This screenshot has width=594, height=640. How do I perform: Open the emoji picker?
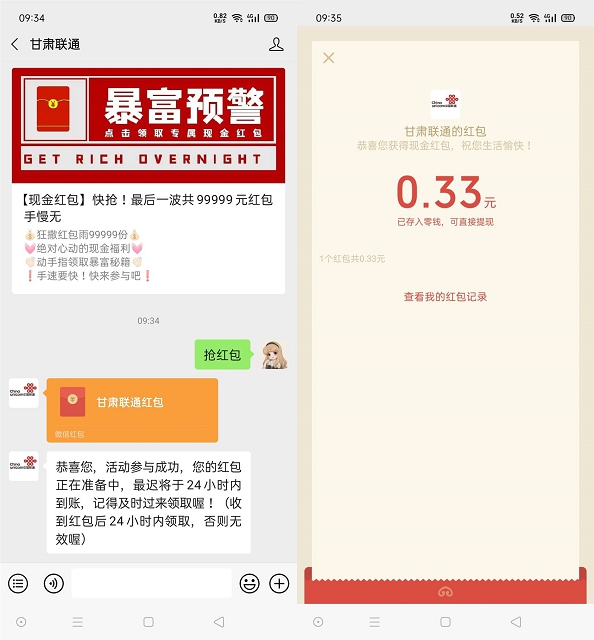249,583
